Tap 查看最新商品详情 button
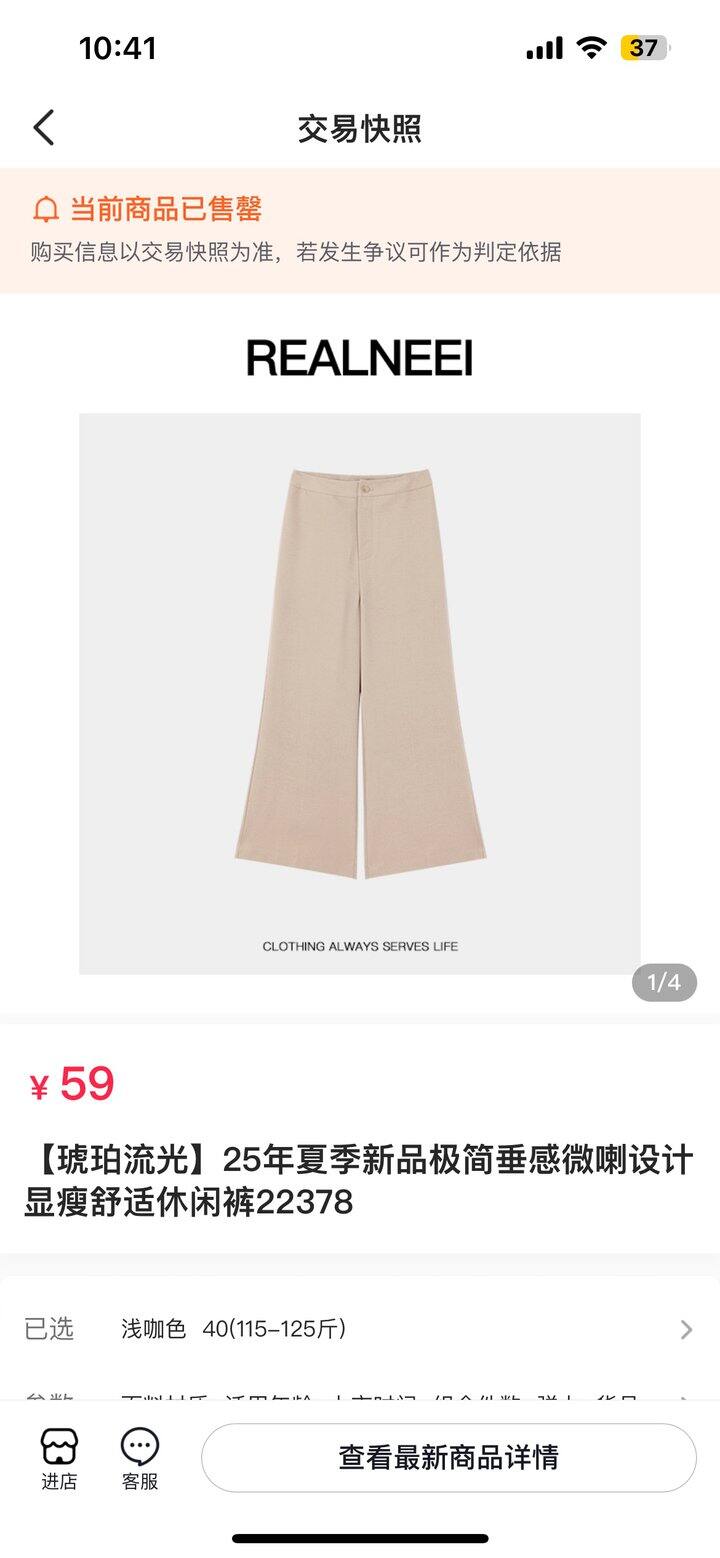The image size is (720, 1558). (x=448, y=1457)
